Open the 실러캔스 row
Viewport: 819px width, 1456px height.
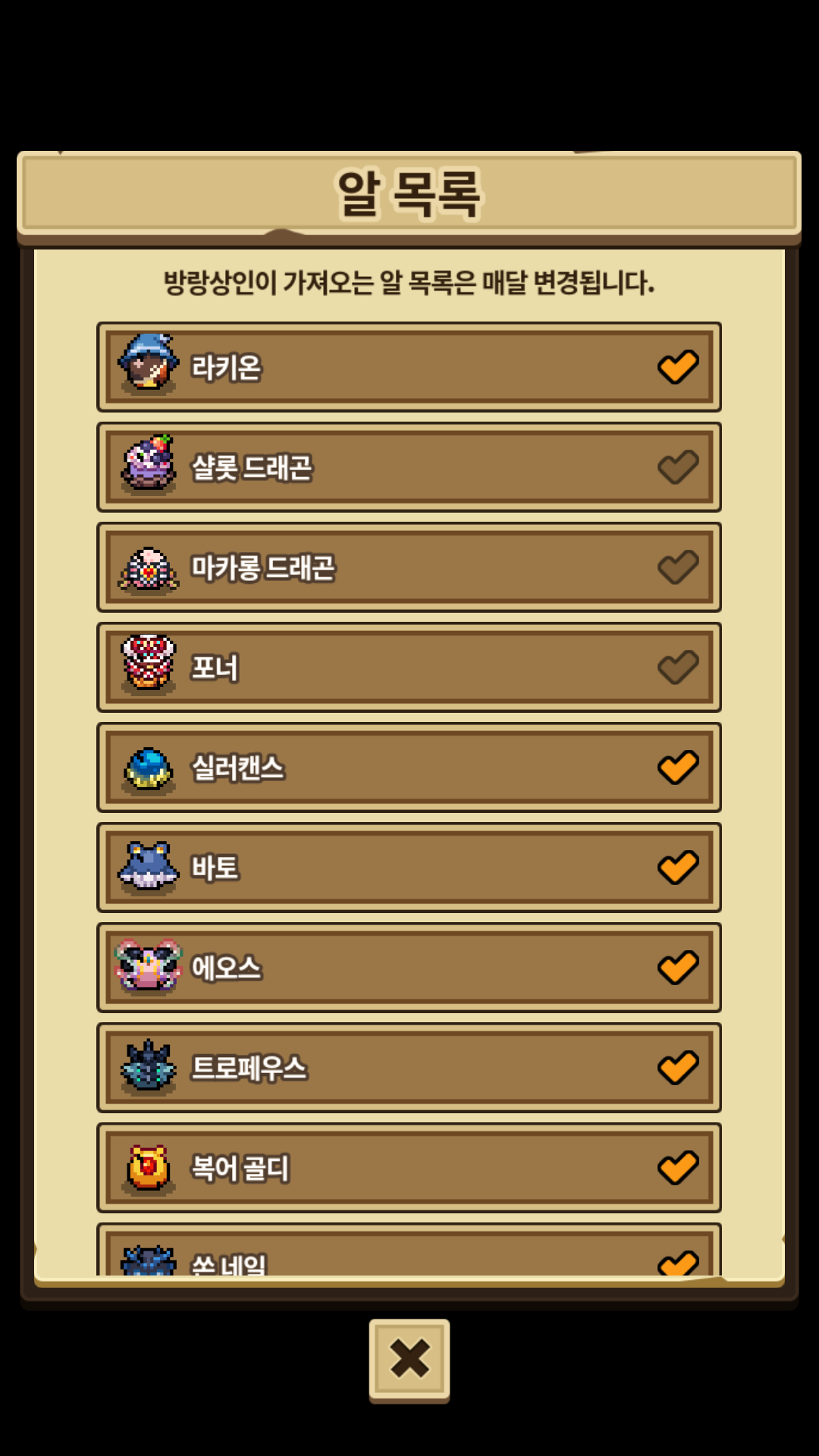coord(409,767)
